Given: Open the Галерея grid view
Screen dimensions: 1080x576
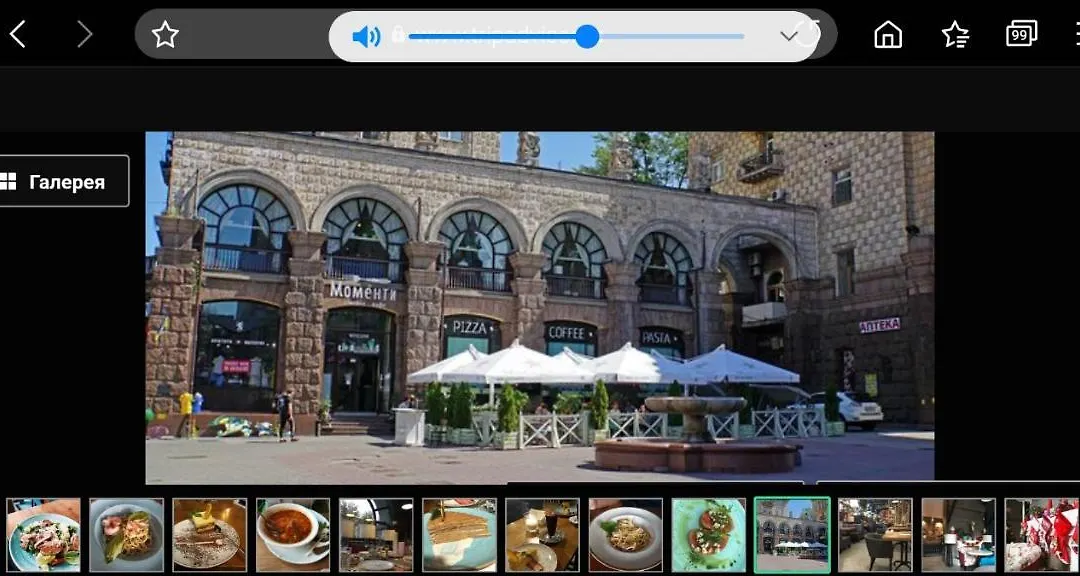Looking at the screenshot, I should point(65,182).
